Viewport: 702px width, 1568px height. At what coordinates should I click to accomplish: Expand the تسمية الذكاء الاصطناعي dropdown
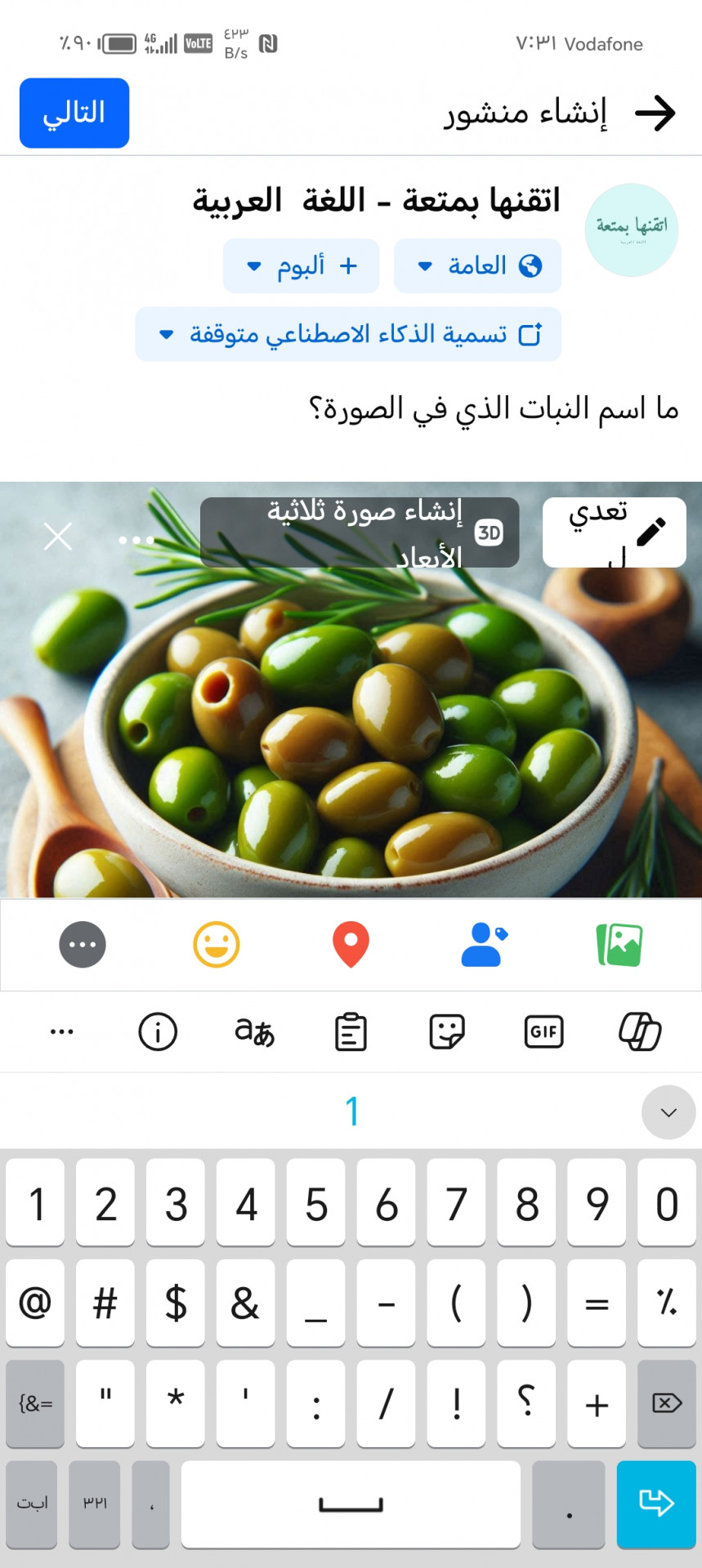(x=348, y=334)
